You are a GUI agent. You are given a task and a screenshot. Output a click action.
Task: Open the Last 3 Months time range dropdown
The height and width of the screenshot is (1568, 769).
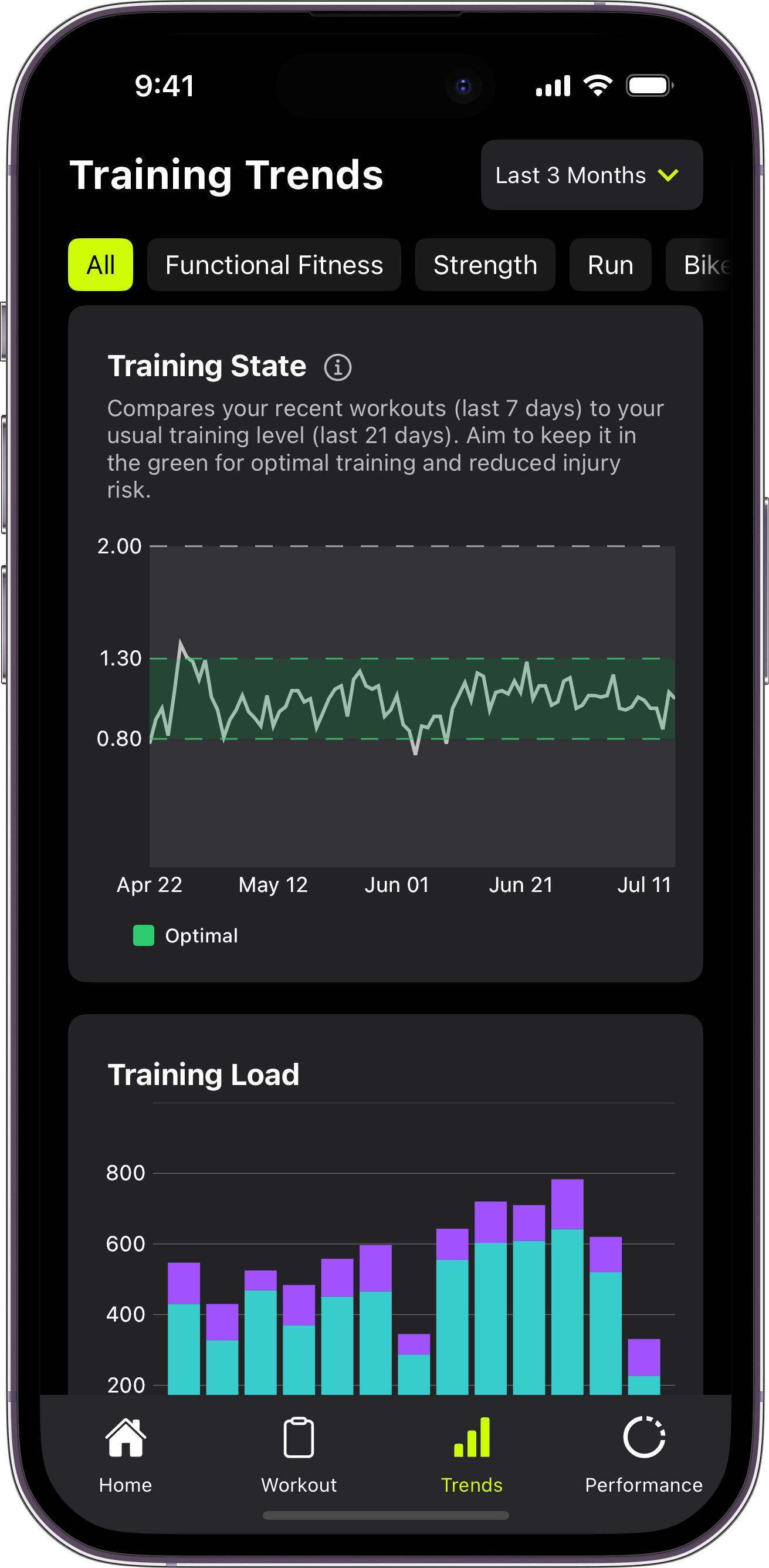pyautogui.click(x=591, y=175)
